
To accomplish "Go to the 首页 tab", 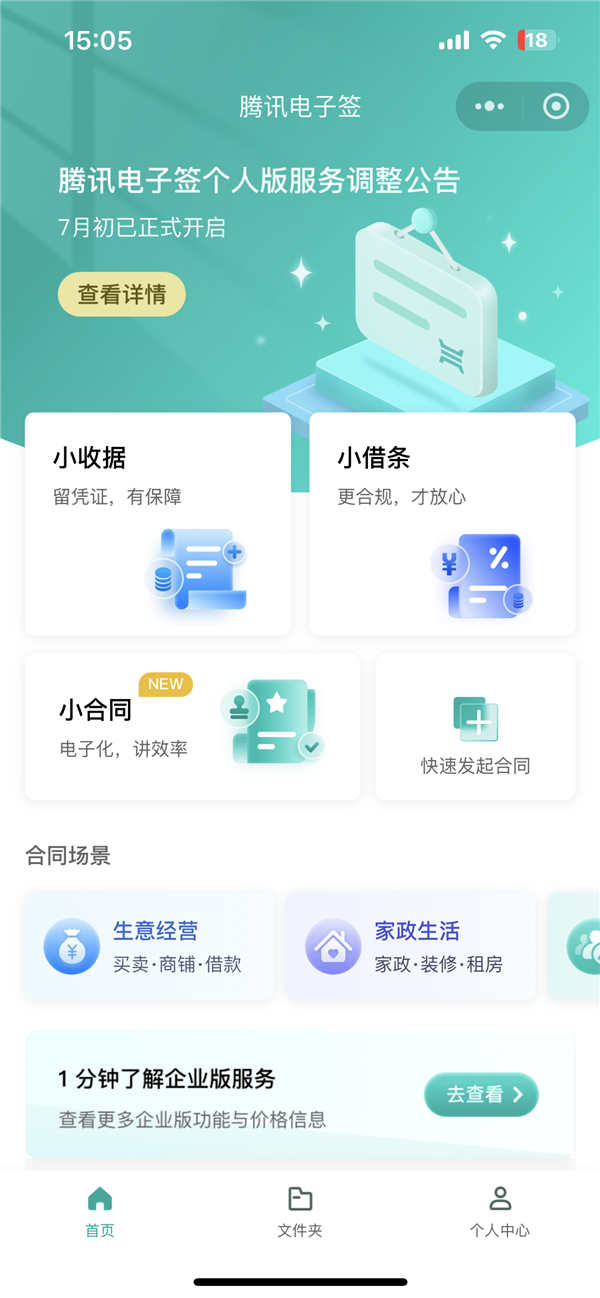I will point(100,1212).
